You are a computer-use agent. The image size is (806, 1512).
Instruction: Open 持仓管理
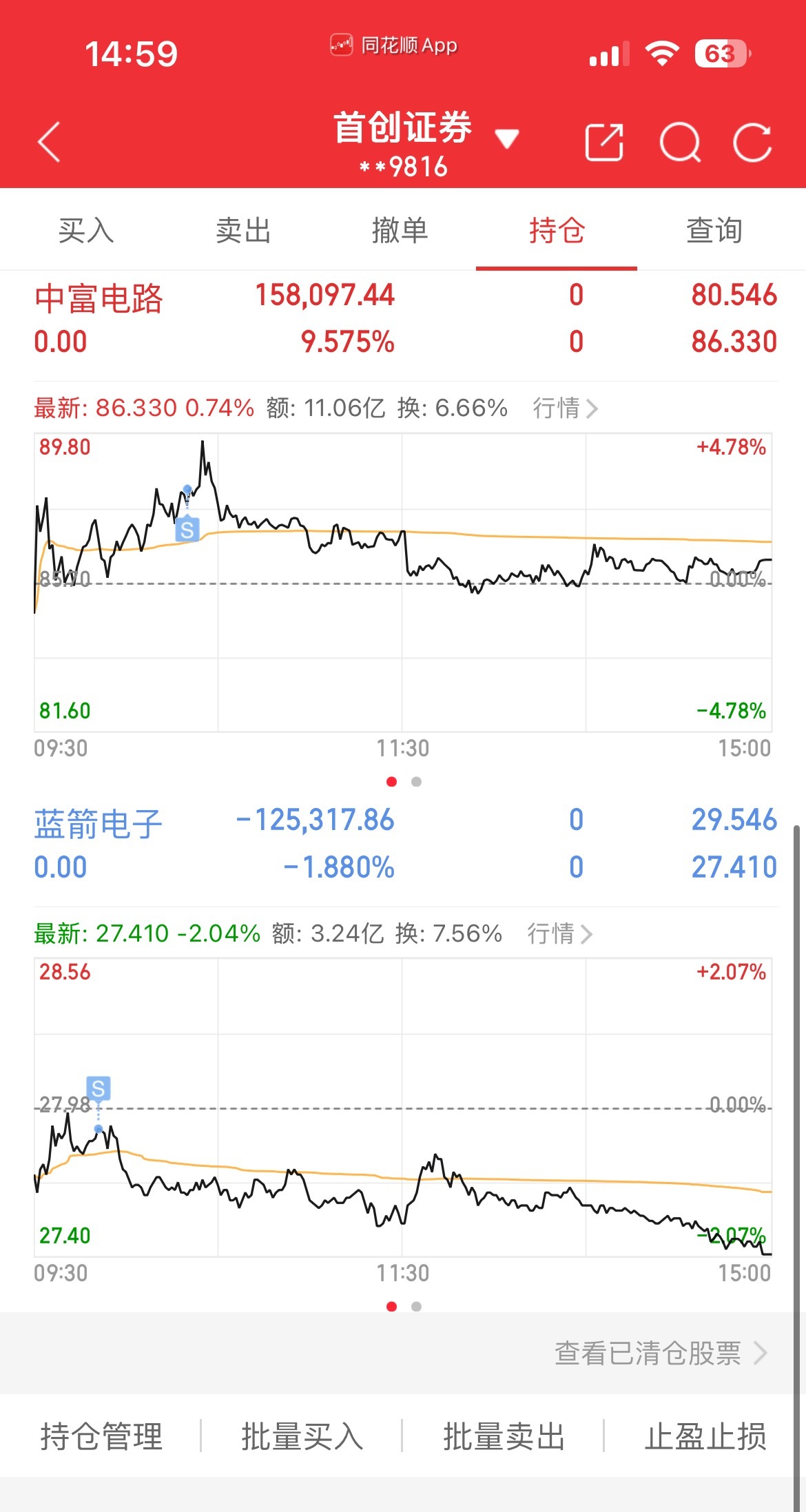click(101, 1436)
